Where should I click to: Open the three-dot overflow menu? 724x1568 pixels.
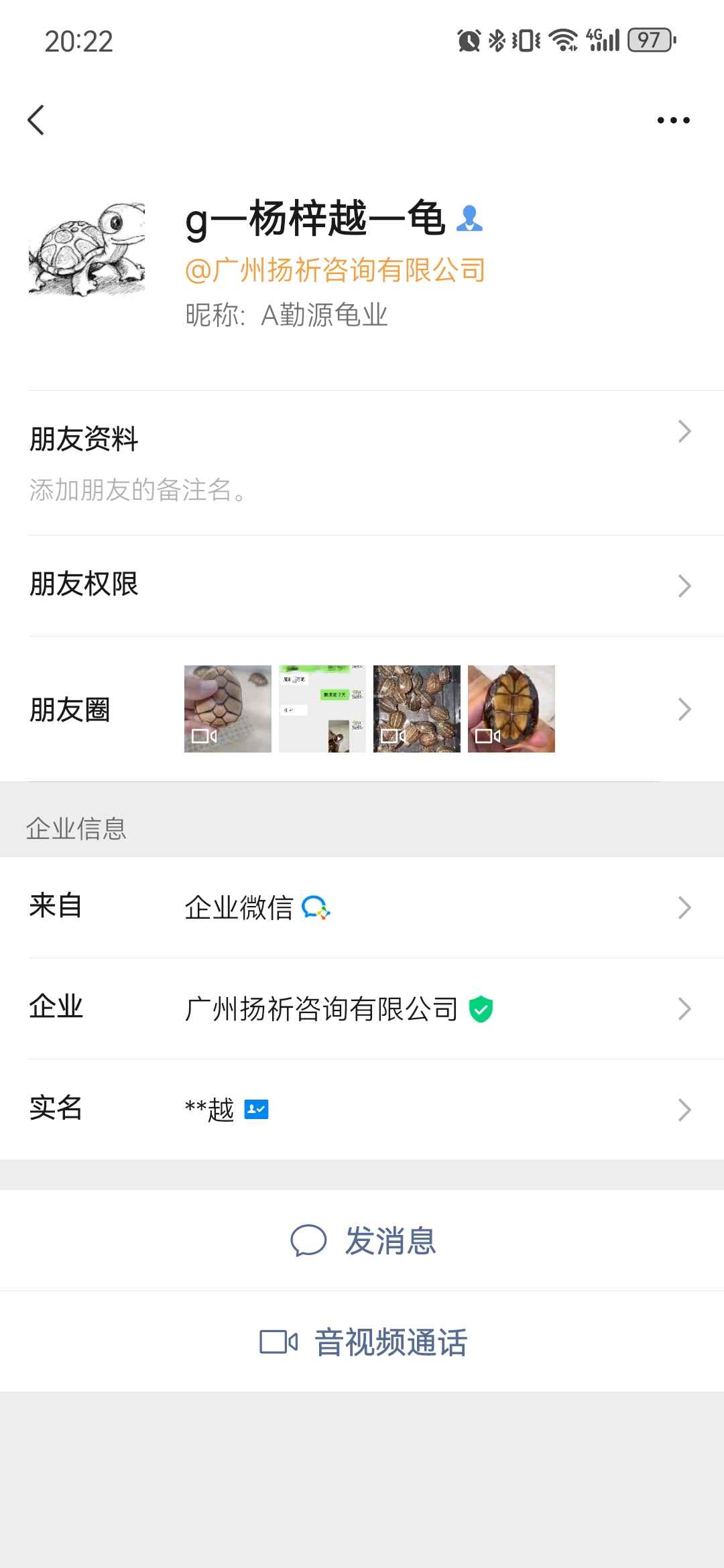[x=673, y=121]
